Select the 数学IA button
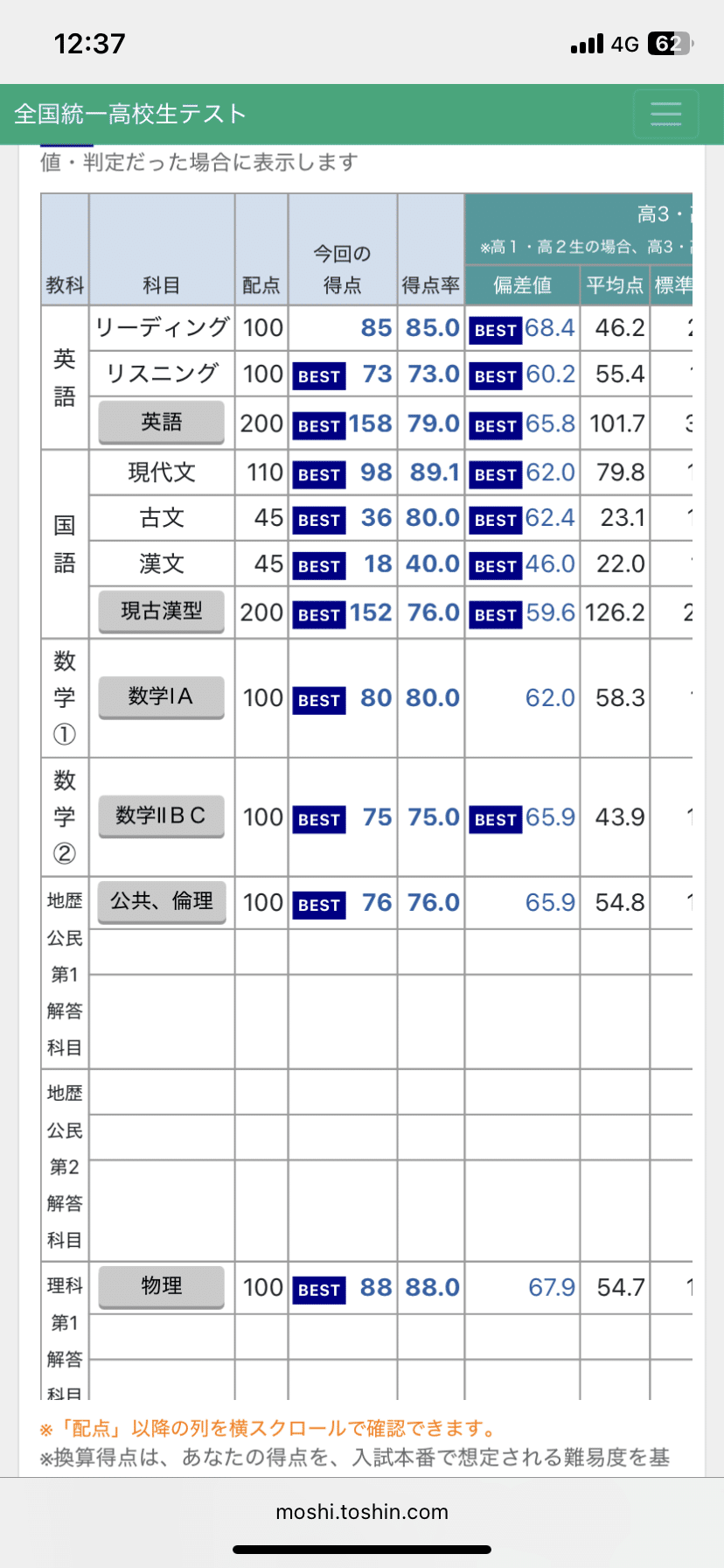 coord(162,697)
